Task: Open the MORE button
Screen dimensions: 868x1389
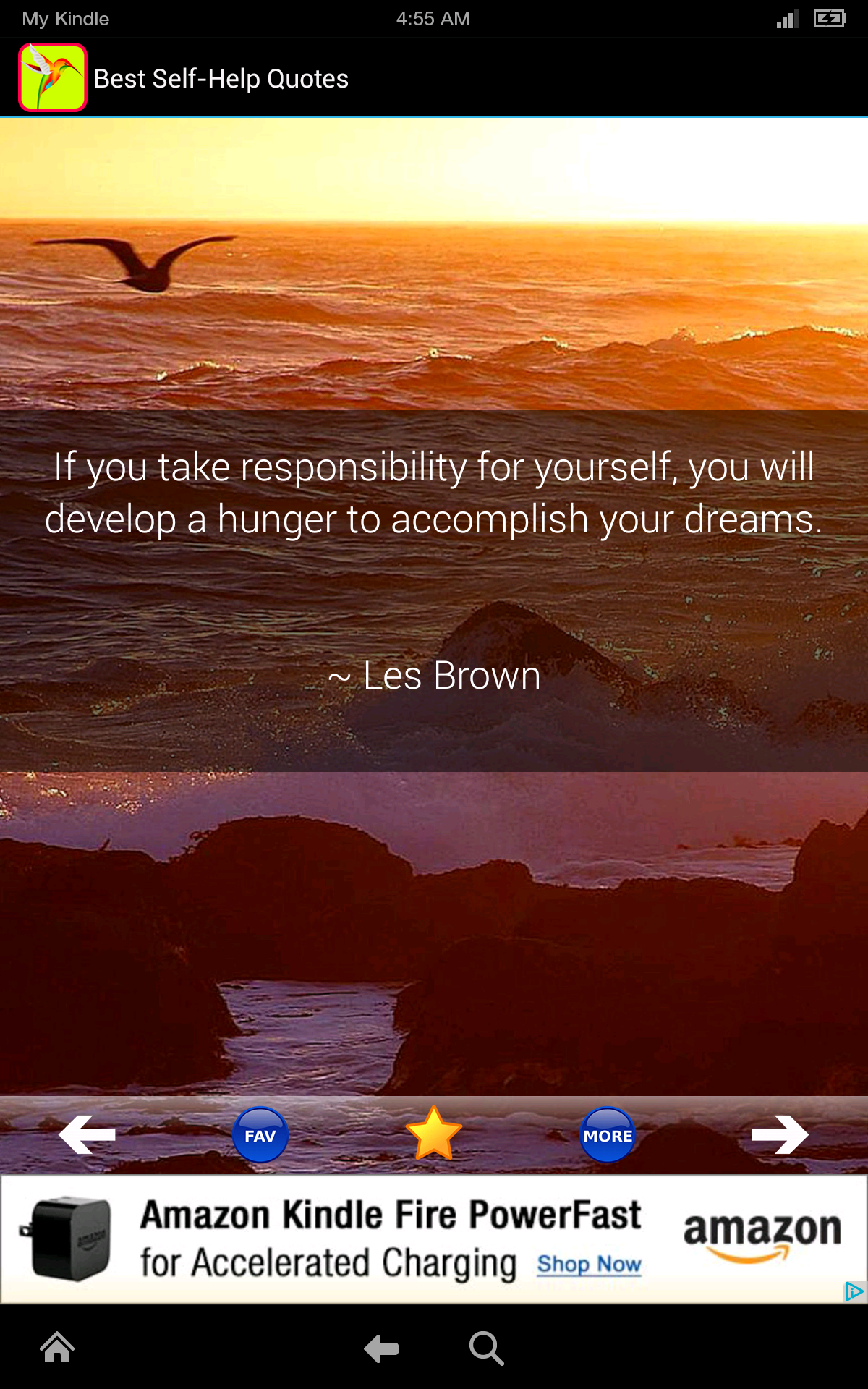Action: [x=608, y=1135]
